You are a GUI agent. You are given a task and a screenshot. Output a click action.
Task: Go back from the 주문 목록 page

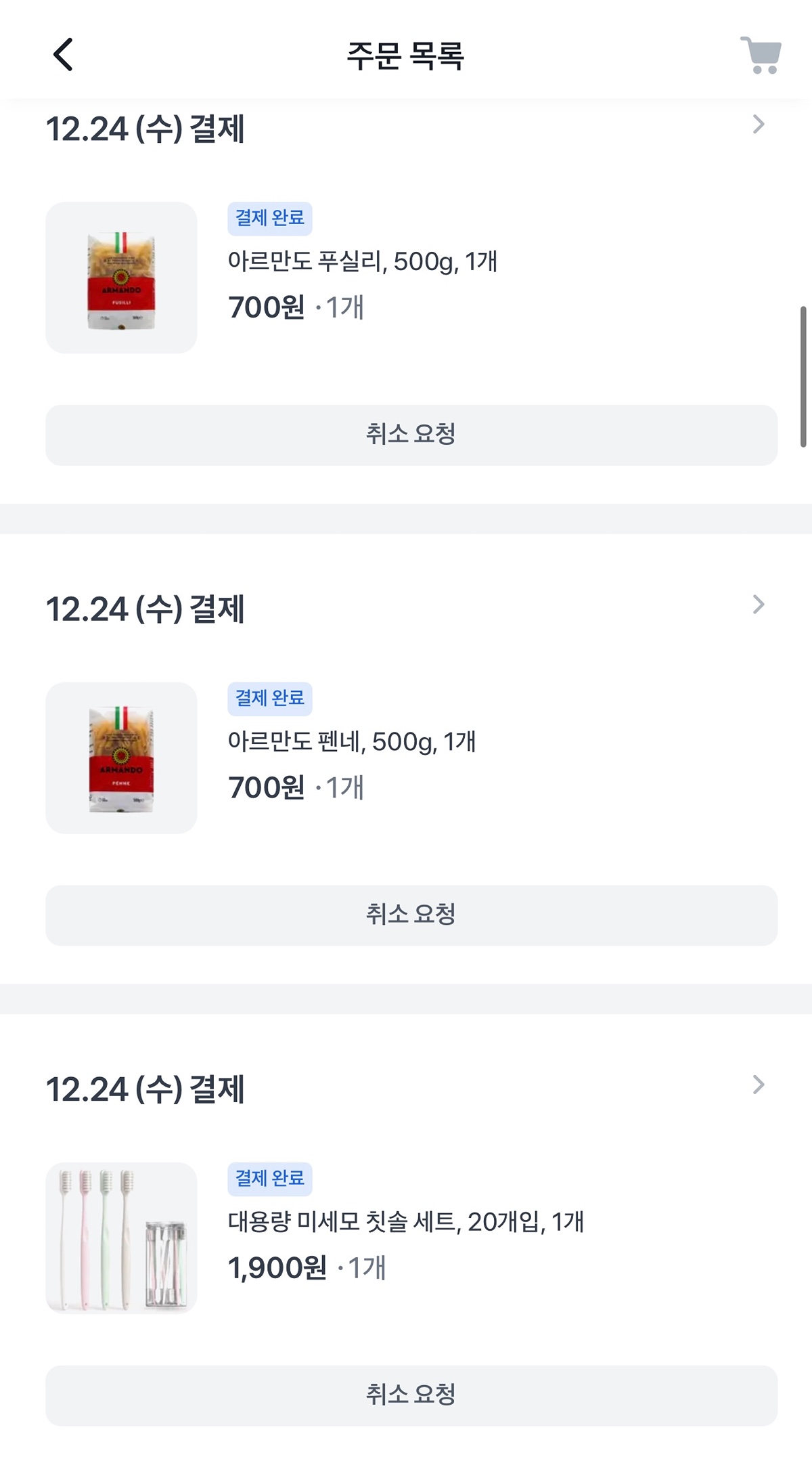tap(63, 54)
